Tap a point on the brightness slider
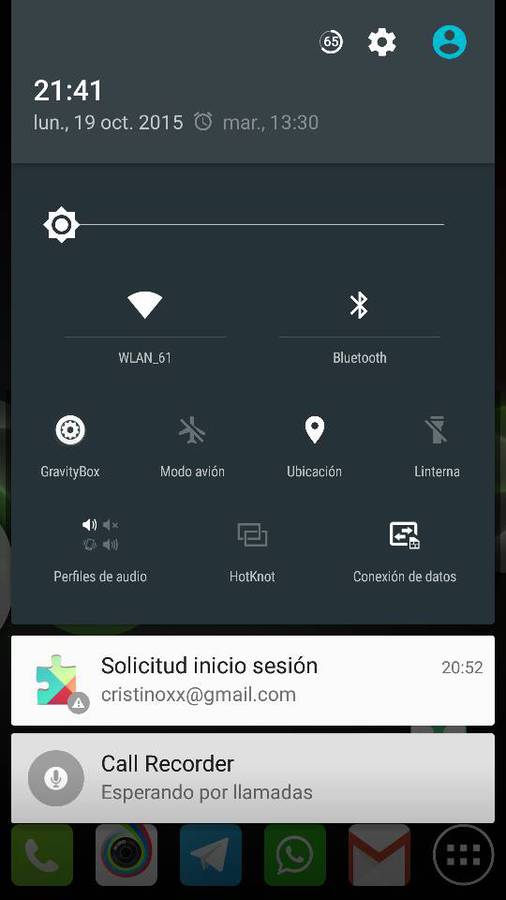This screenshot has height=900, width=506. (x=252, y=224)
